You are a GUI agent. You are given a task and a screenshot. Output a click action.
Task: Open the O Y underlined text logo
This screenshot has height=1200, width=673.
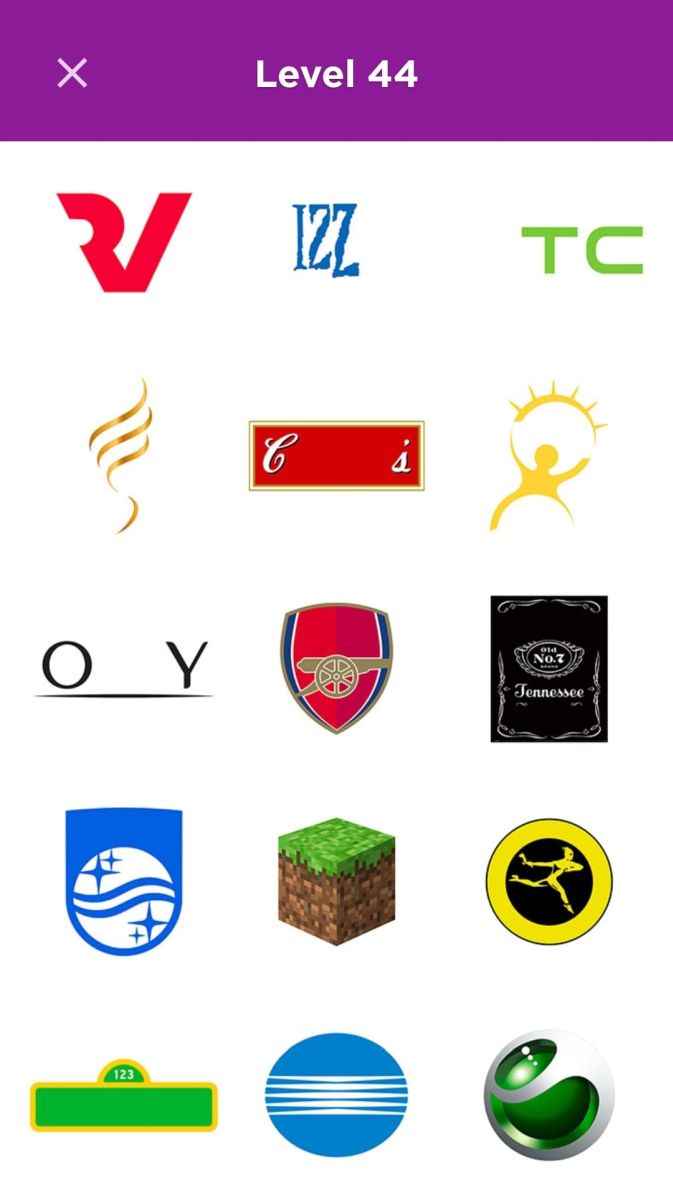point(124,668)
